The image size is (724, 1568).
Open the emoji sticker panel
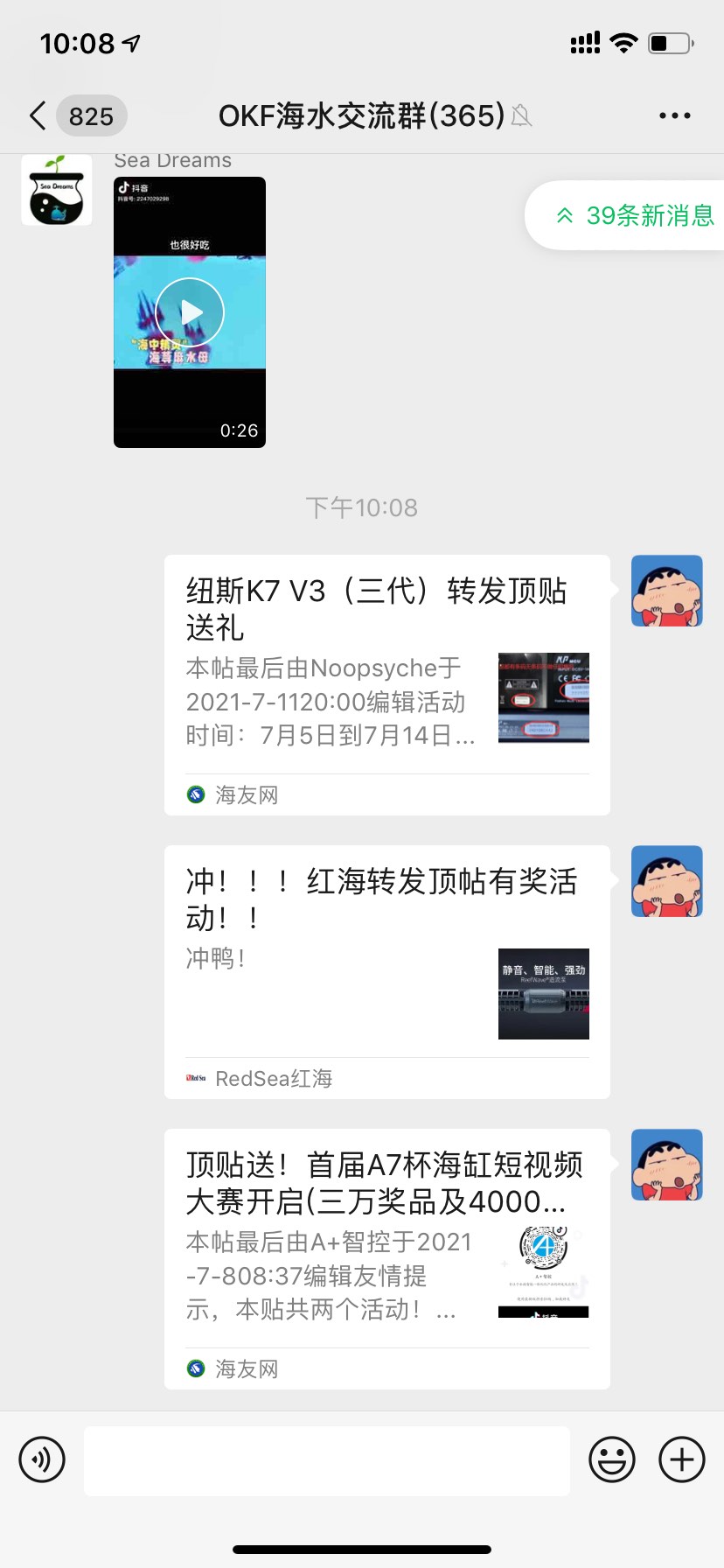611,1459
